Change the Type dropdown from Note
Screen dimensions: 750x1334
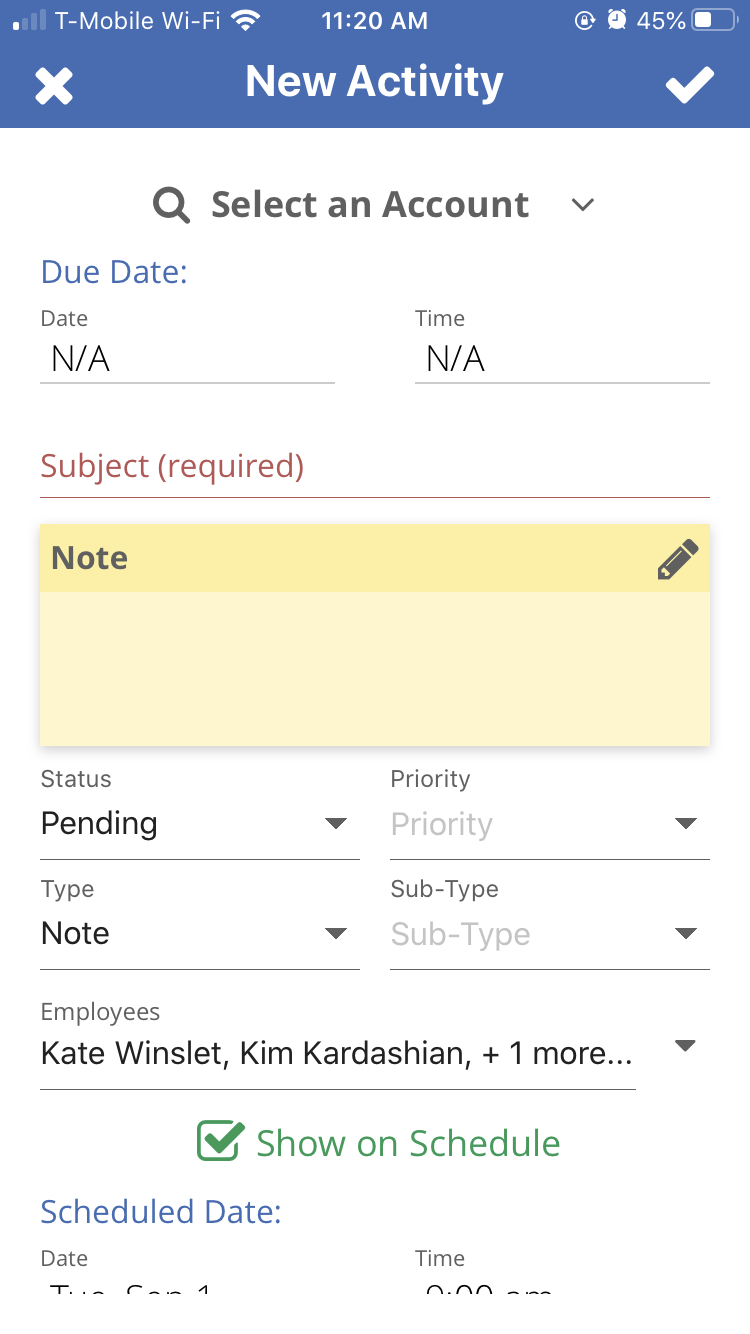pyautogui.click(x=199, y=934)
